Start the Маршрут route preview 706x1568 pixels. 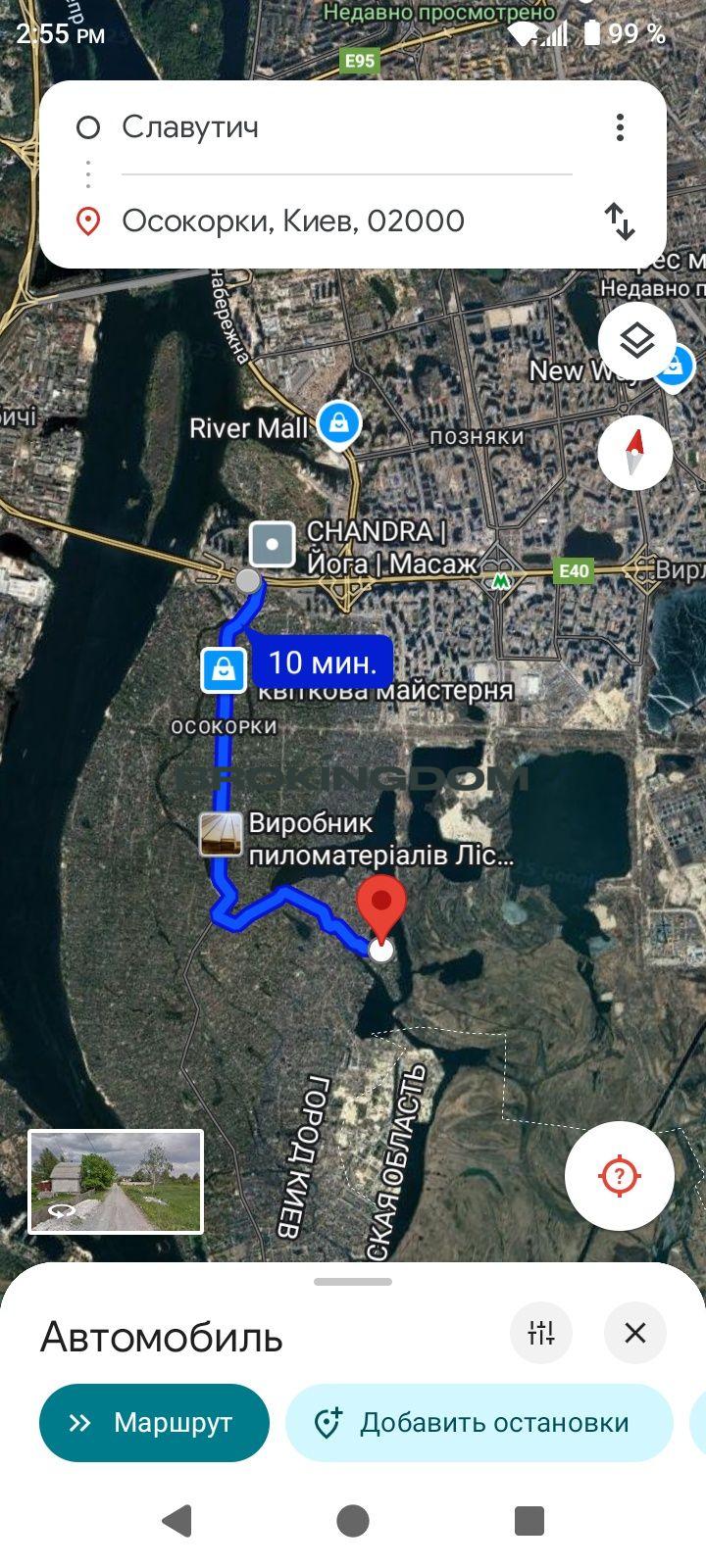pos(154,1423)
